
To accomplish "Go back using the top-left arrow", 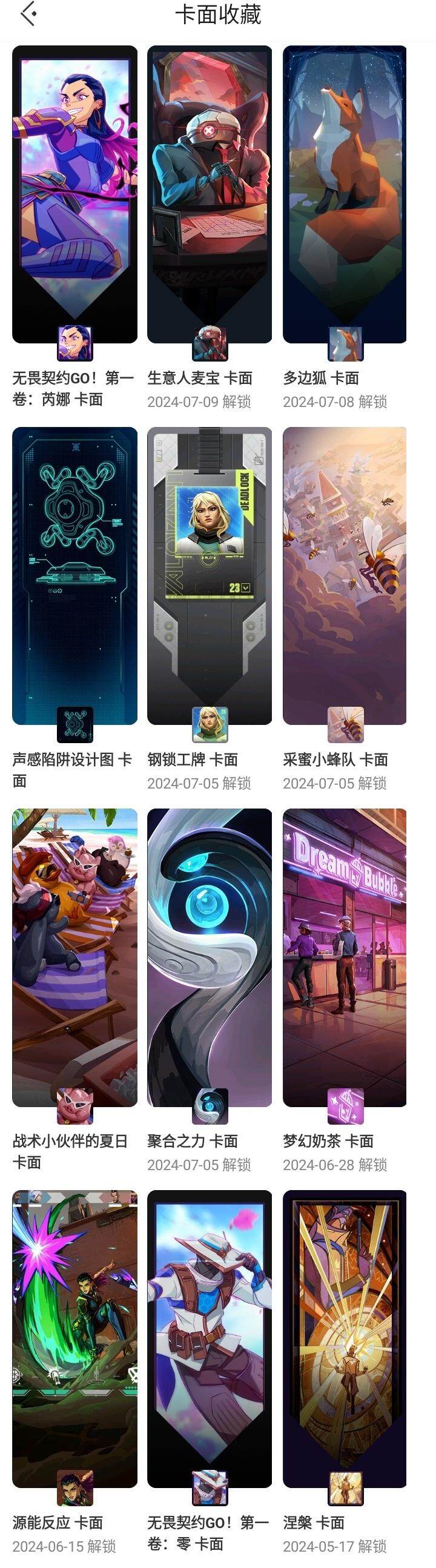I will click(x=28, y=14).
